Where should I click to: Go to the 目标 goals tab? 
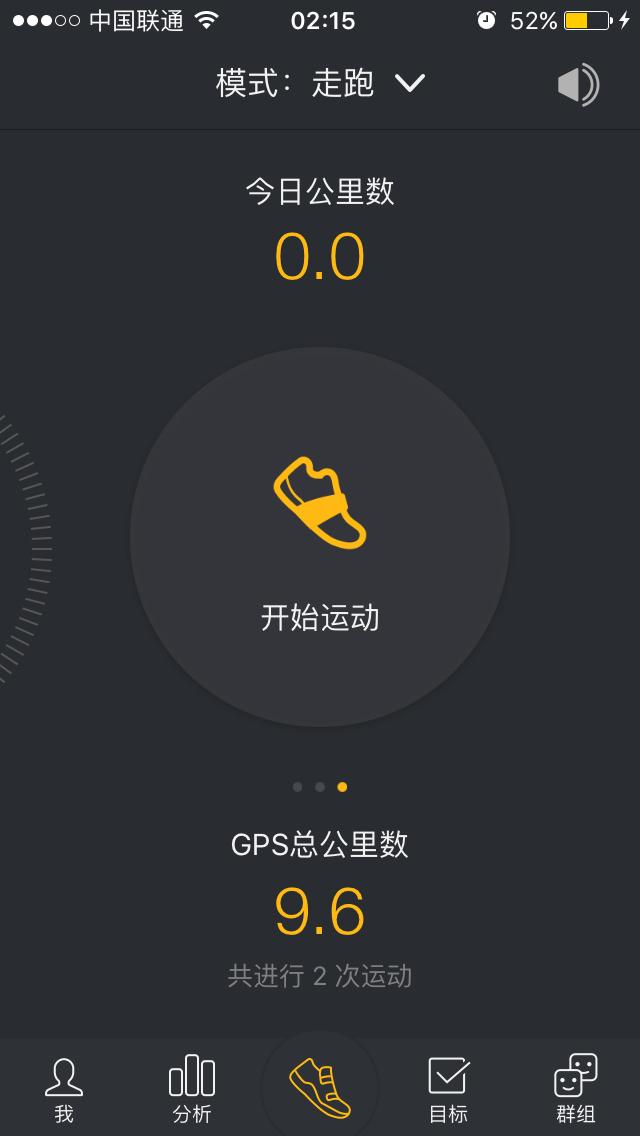[448, 1090]
